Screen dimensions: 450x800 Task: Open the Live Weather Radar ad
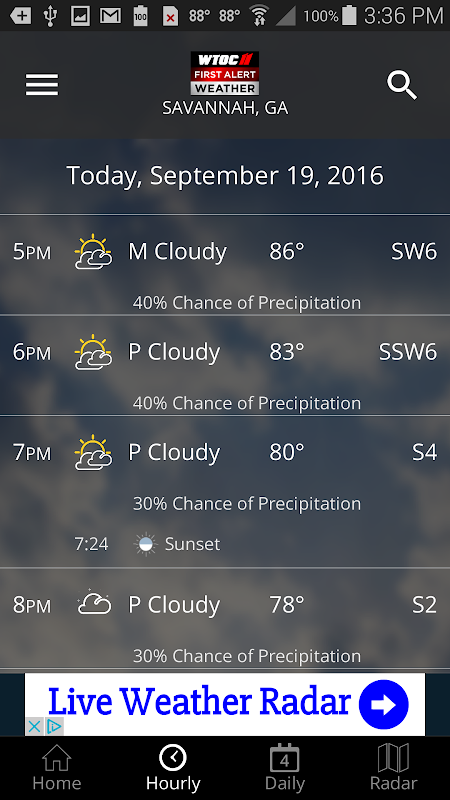click(225, 704)
